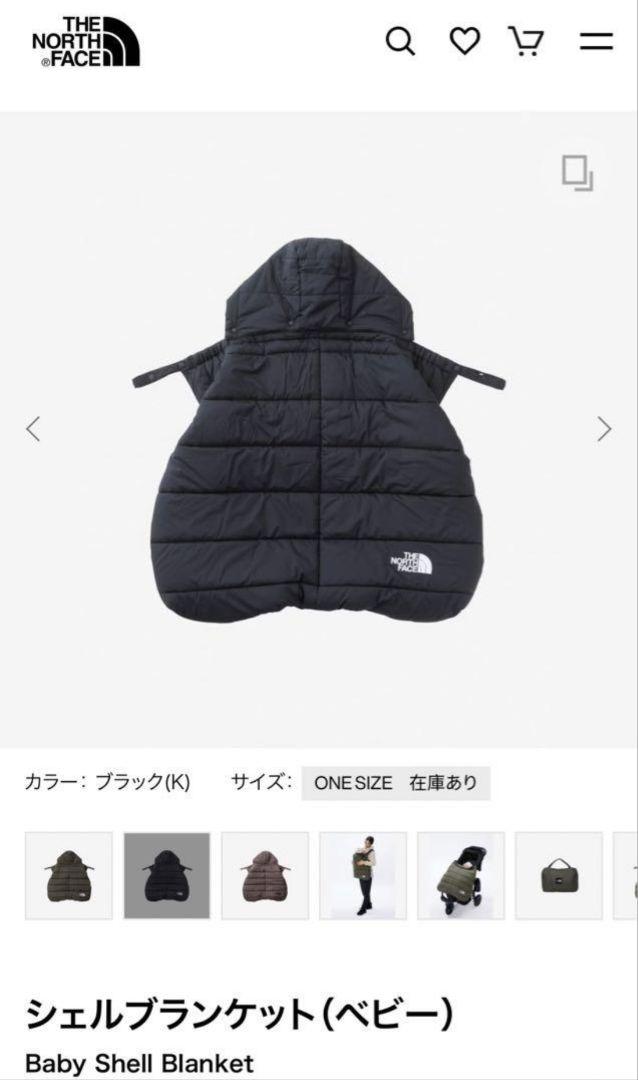The height and width of the screenshot is (1080, 638).
Task: Select the olive green color thumbnail
Action: [69, 875]
